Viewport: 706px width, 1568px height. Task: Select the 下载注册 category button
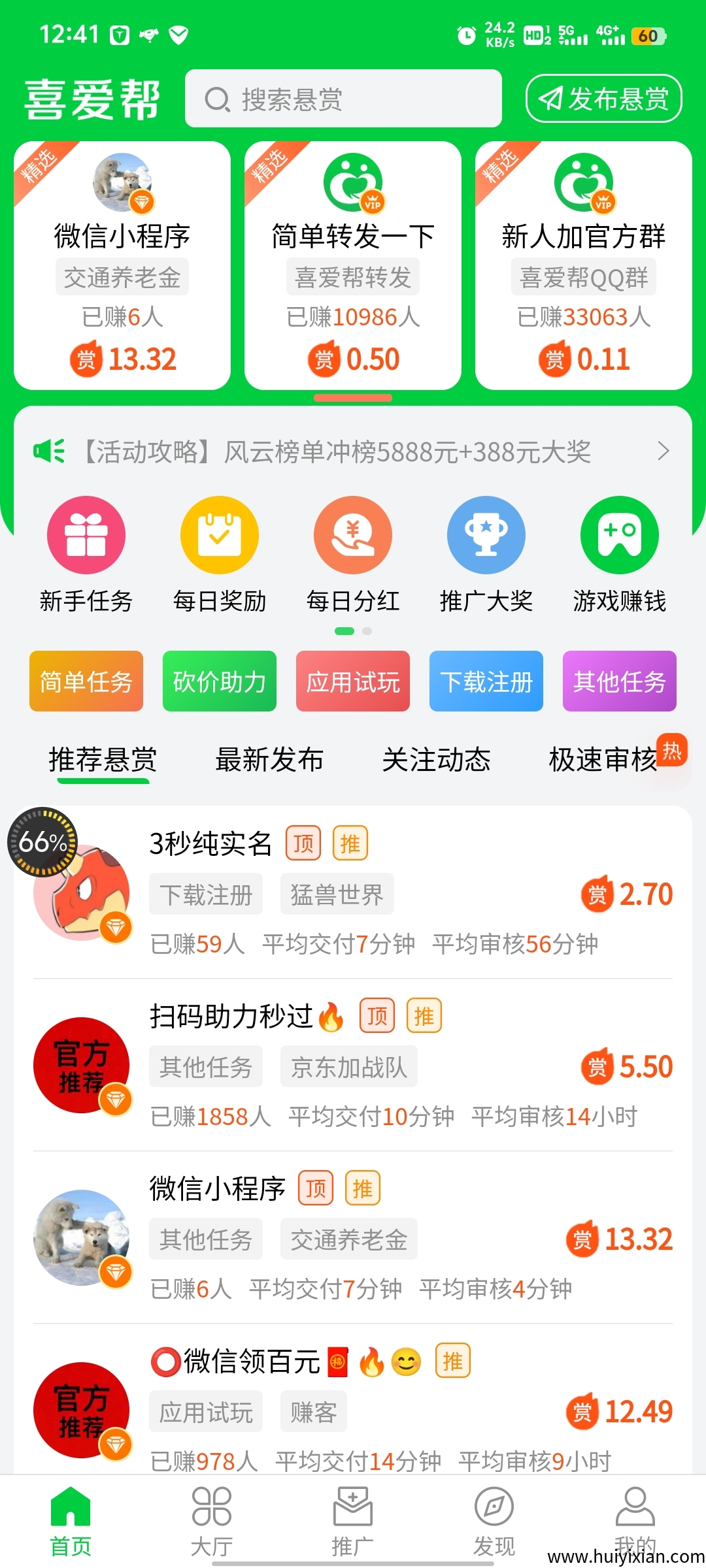coord(486,681)
